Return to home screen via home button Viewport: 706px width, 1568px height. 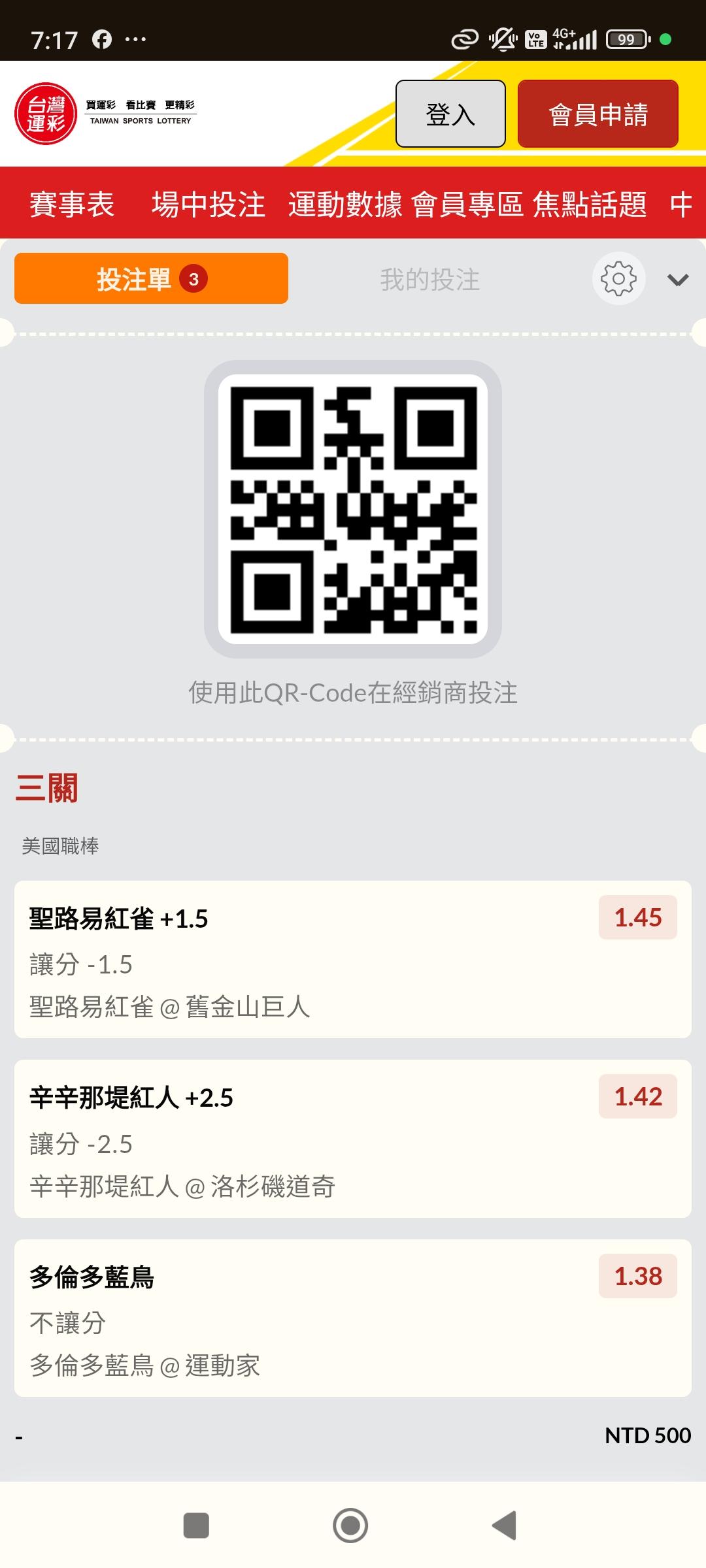(x=350, y=1526)
